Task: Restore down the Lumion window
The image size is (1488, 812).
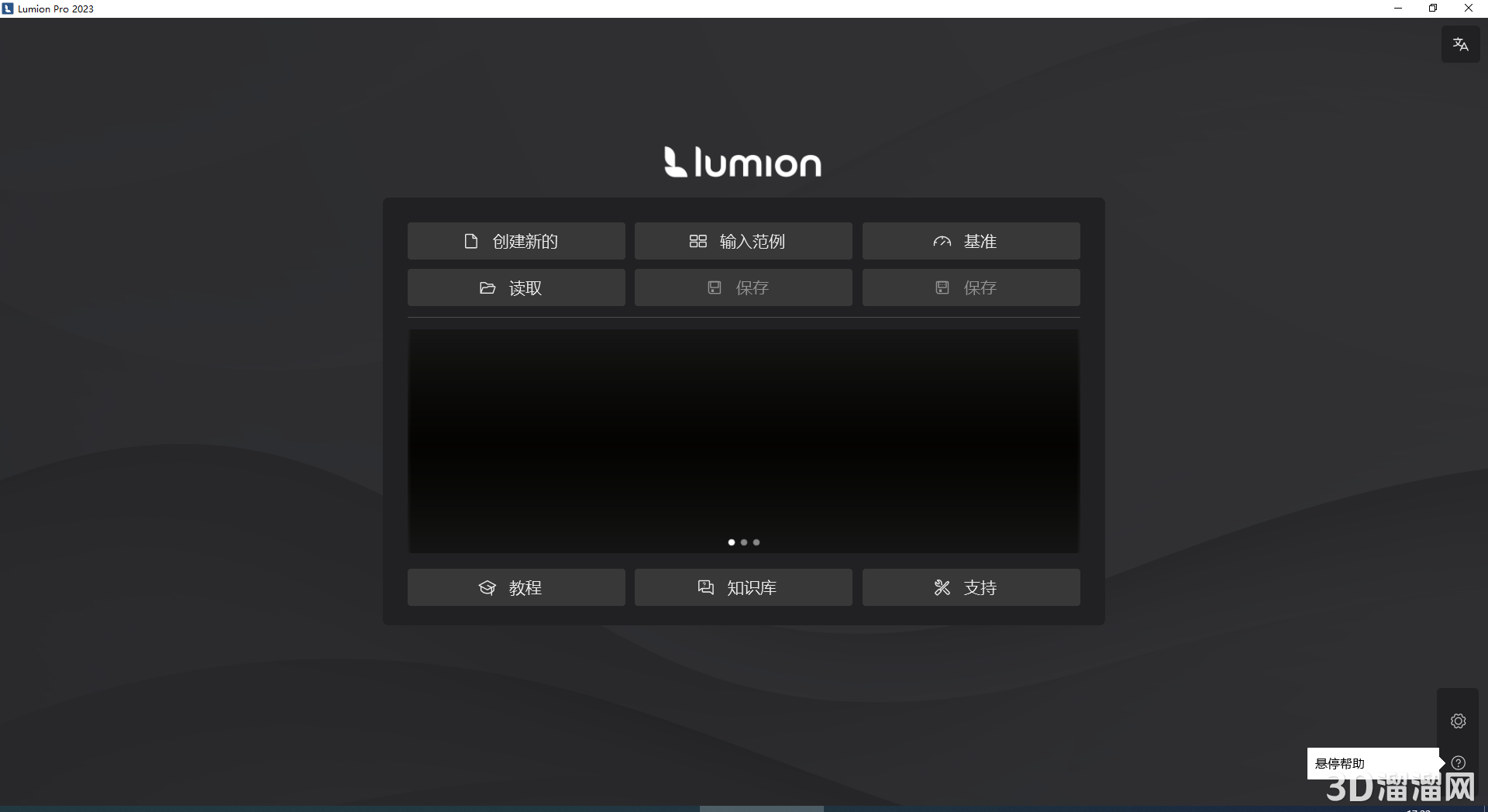Action: [1433, 9]
